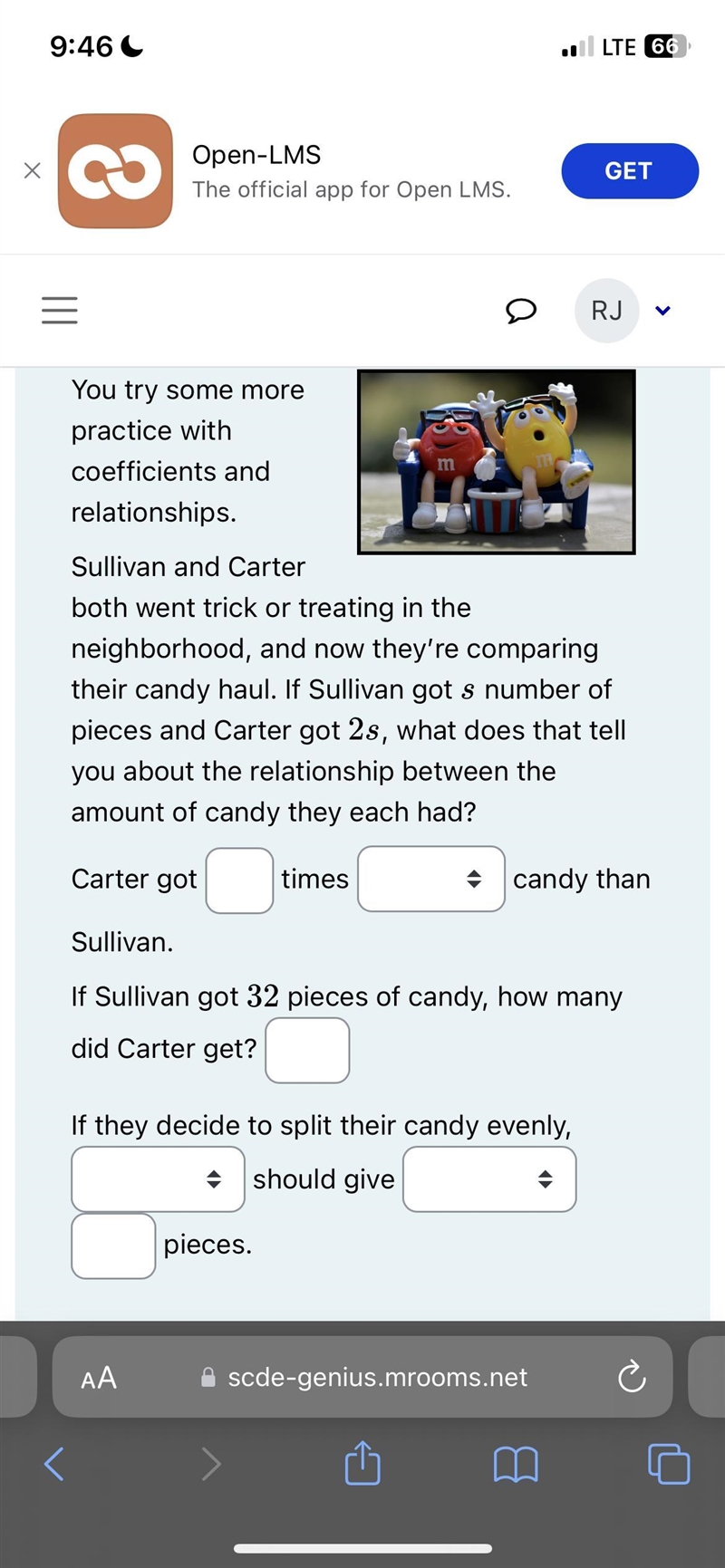This screenshot has height=1568, width=725.
Task: Tap GET for the Open-LMS app
Action: [630, 170]
